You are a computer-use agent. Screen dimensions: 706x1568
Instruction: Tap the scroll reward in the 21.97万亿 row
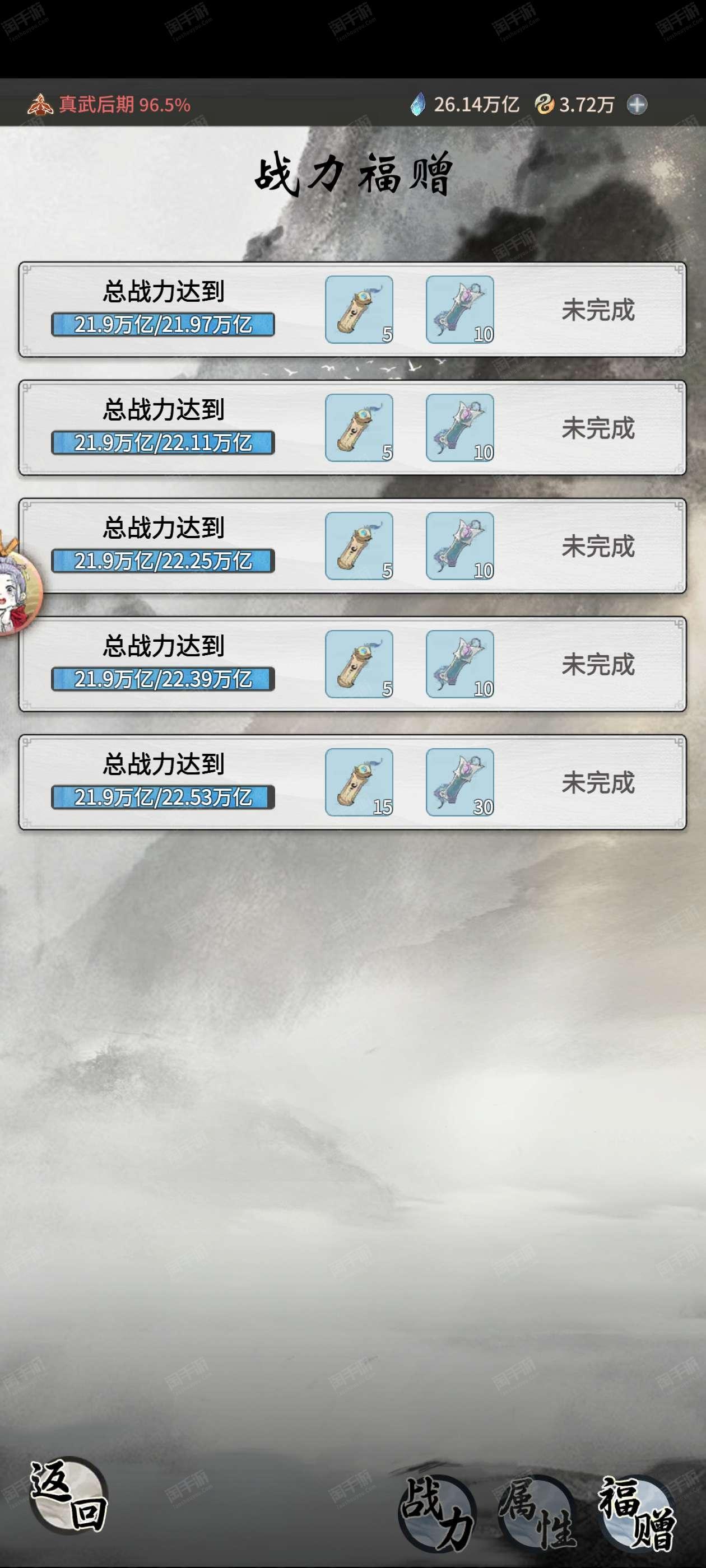tap(359, 309)
